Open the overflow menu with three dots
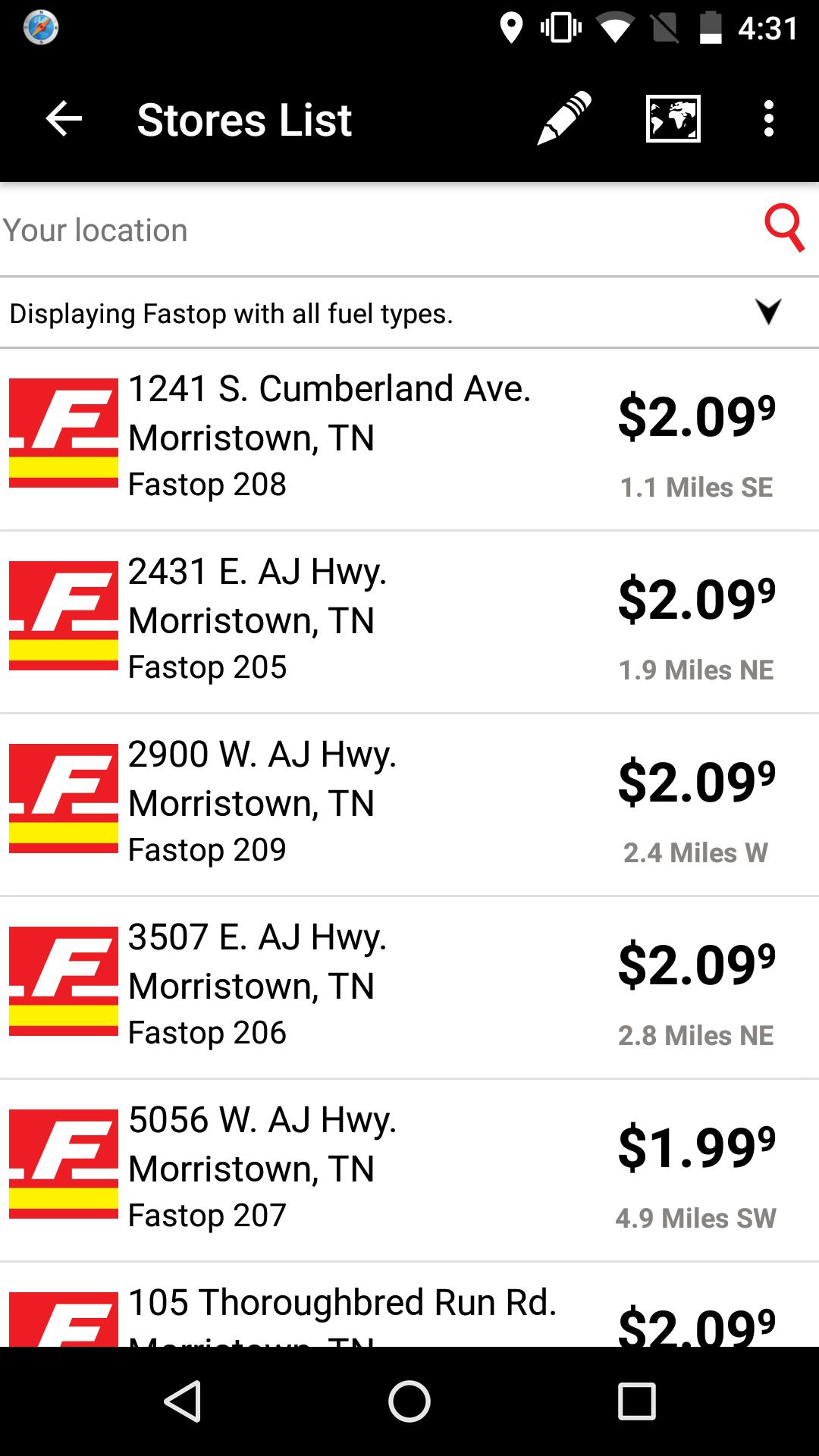This screenshot has width=819, height=1456. pyautogui.click(x=768, y=118)
